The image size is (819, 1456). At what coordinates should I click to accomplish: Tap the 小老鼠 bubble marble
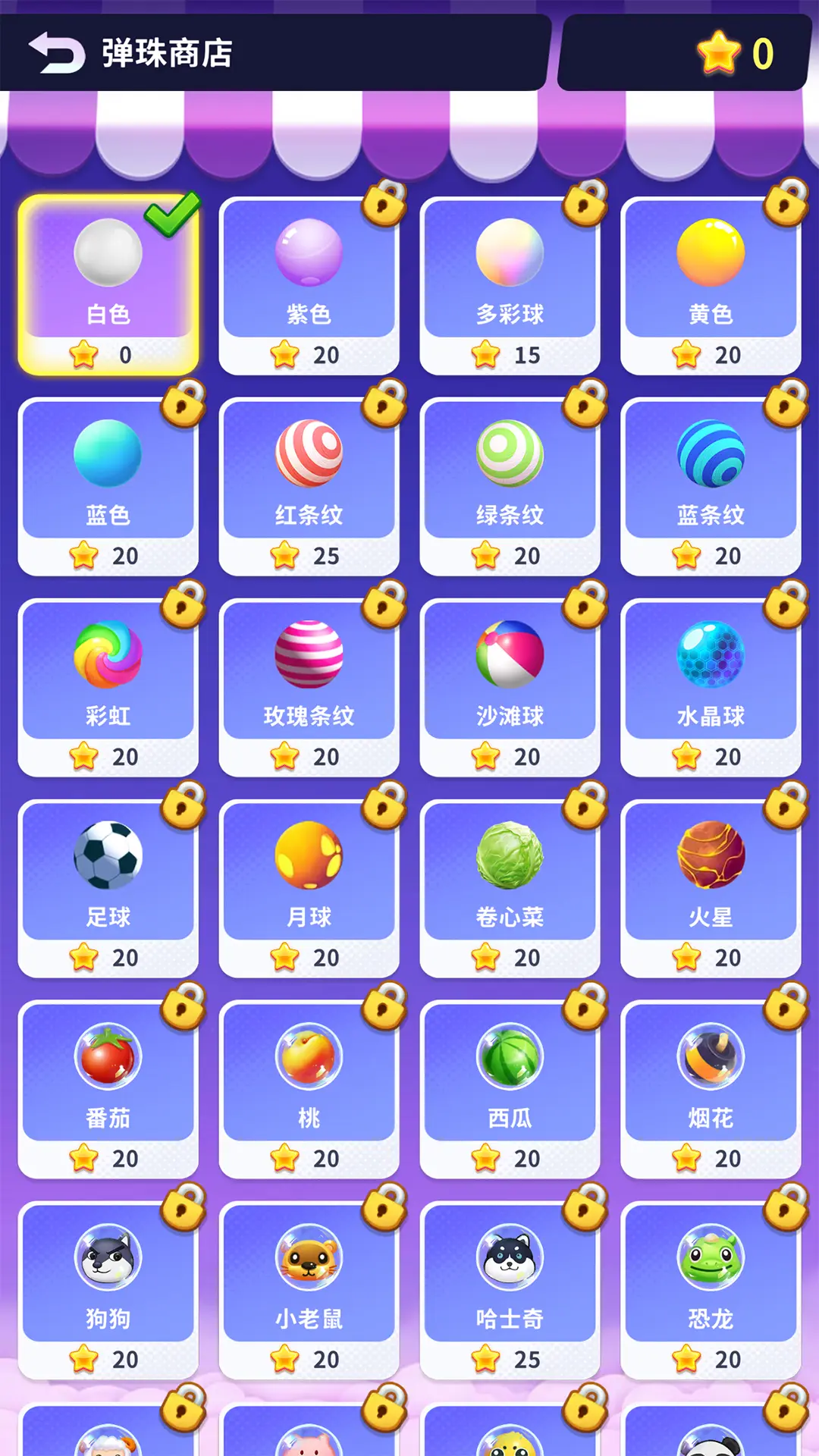[309, 1285]
